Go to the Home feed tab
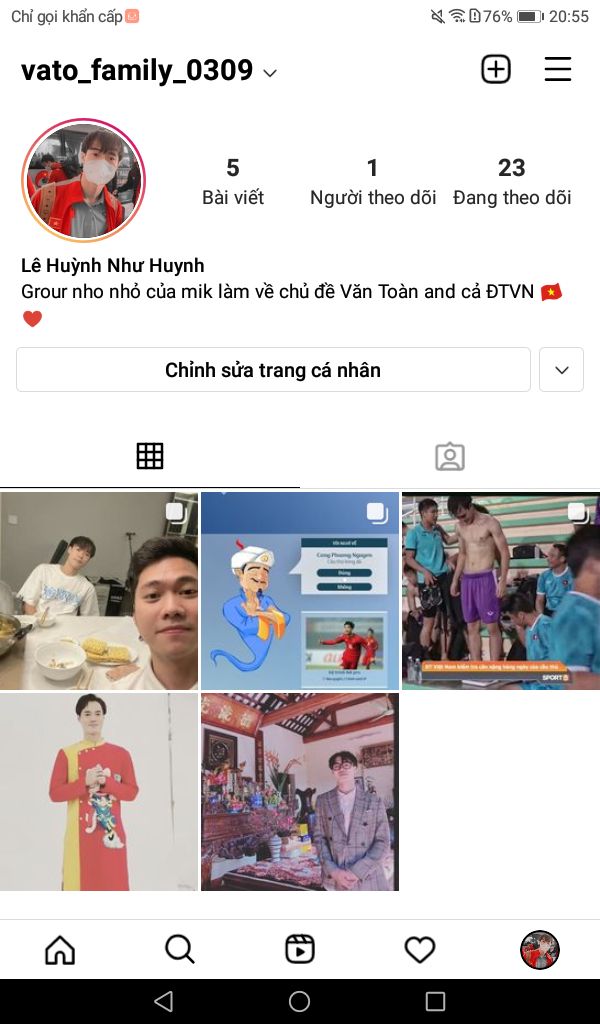 [x=60, y=949]
